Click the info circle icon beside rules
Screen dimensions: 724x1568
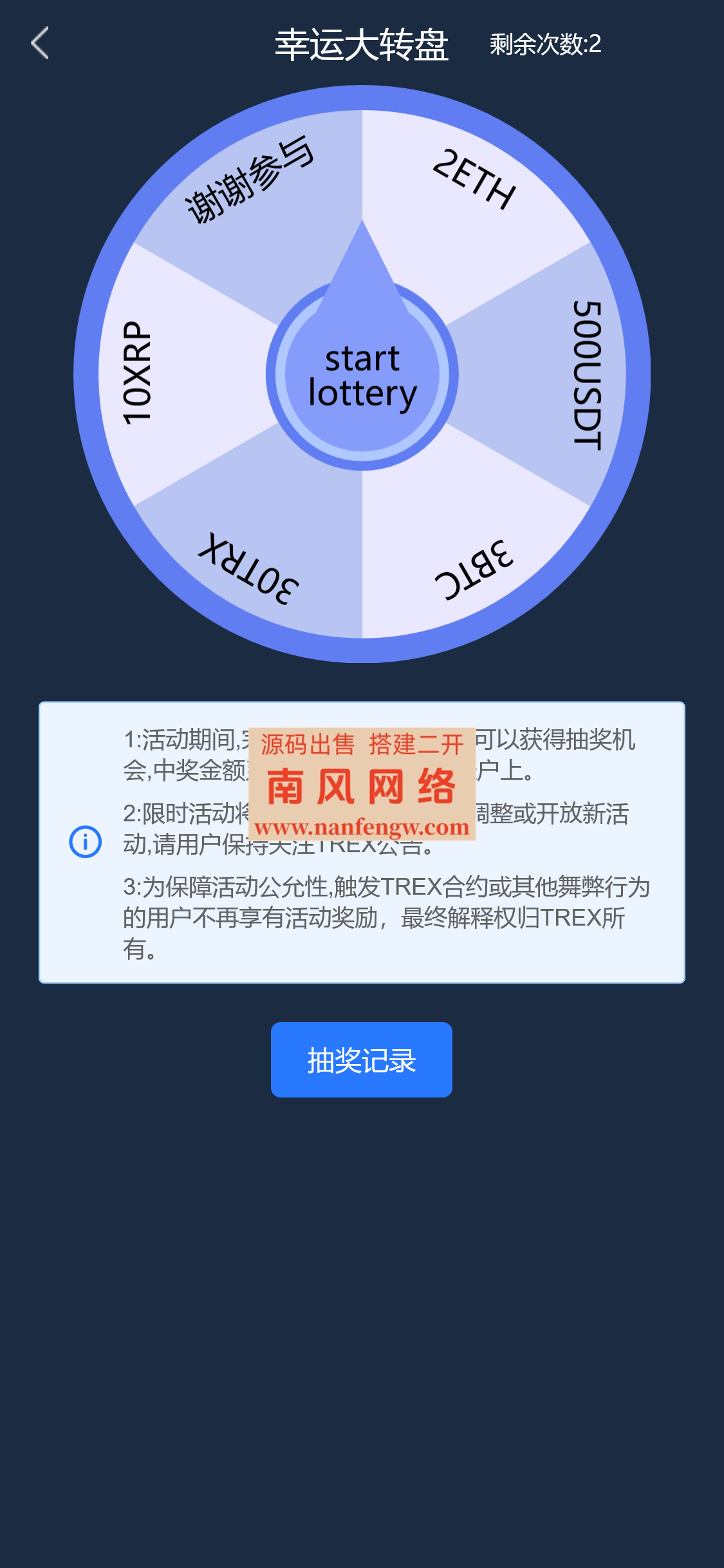(84, 841)
